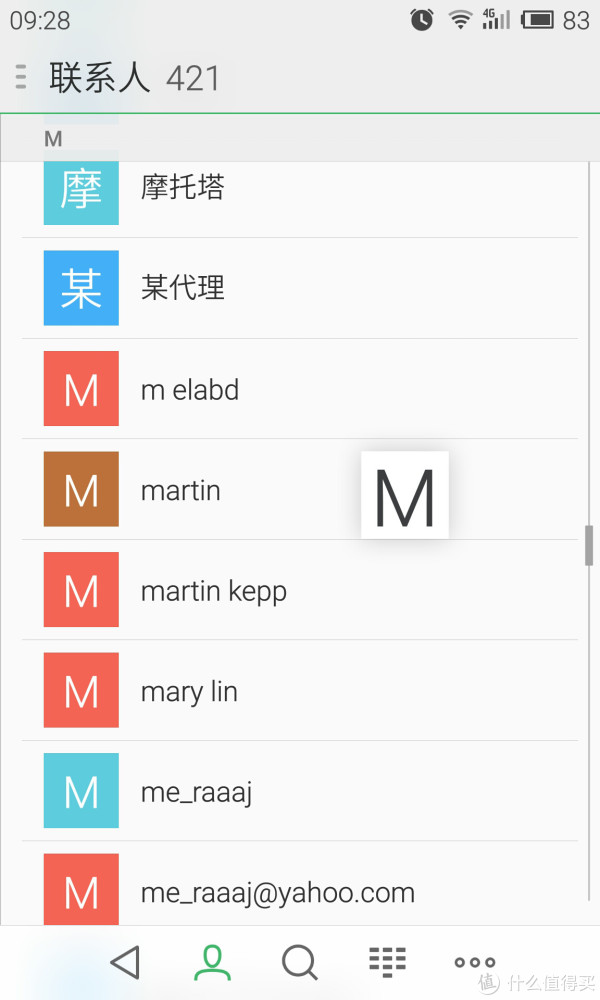Viewport: 600px width, 1000px height.
Task: Tap the fast-scroll handle on the right
Action: pyautogui.click(x=589, y=545)
